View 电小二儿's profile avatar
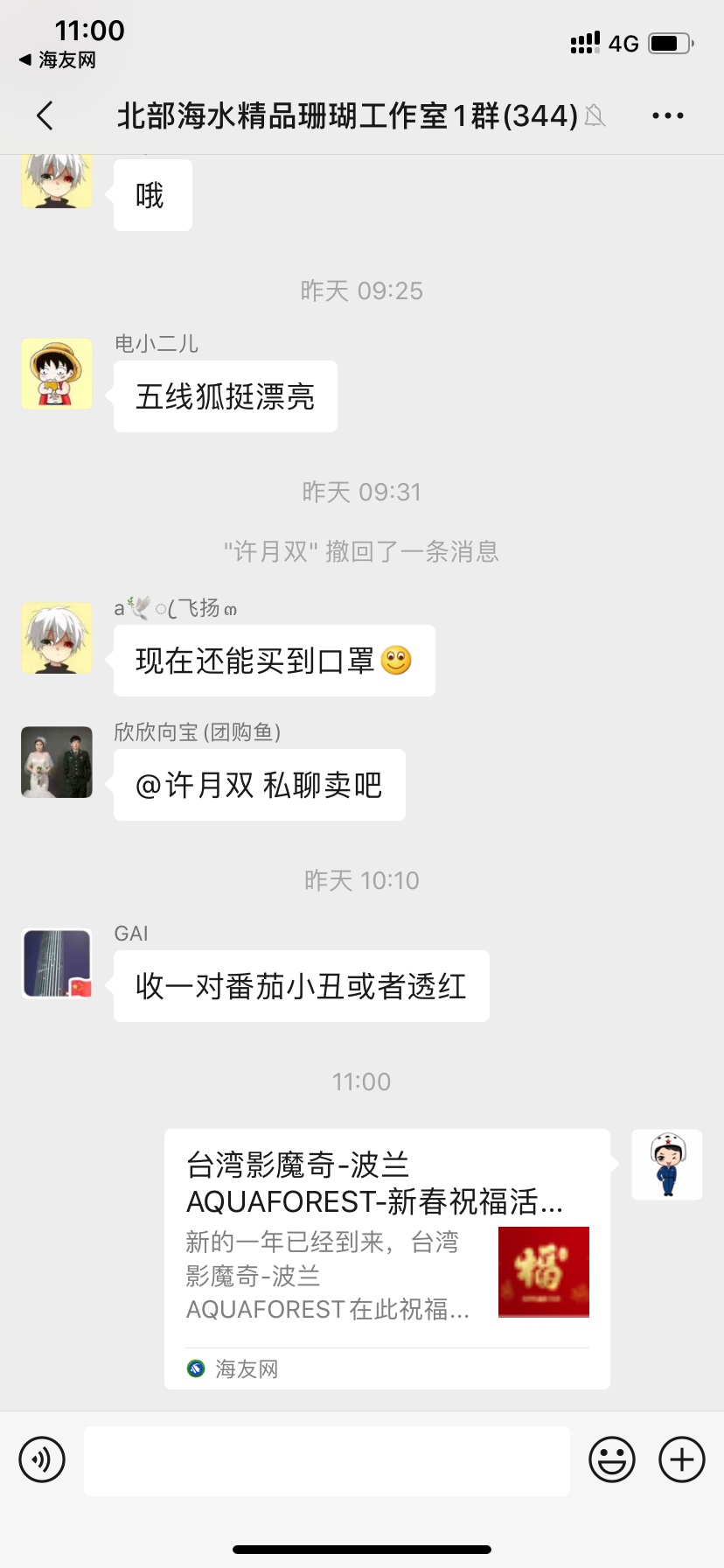The height and width of the screenshot is (1568, 724). click(57, 374)
